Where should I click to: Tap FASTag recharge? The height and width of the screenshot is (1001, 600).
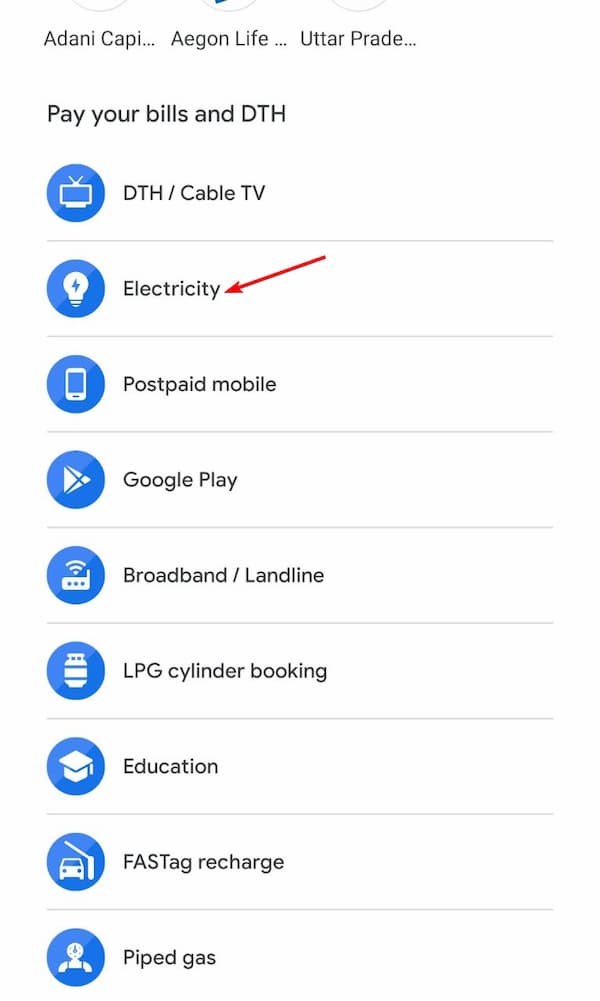(x=203, y=862)
